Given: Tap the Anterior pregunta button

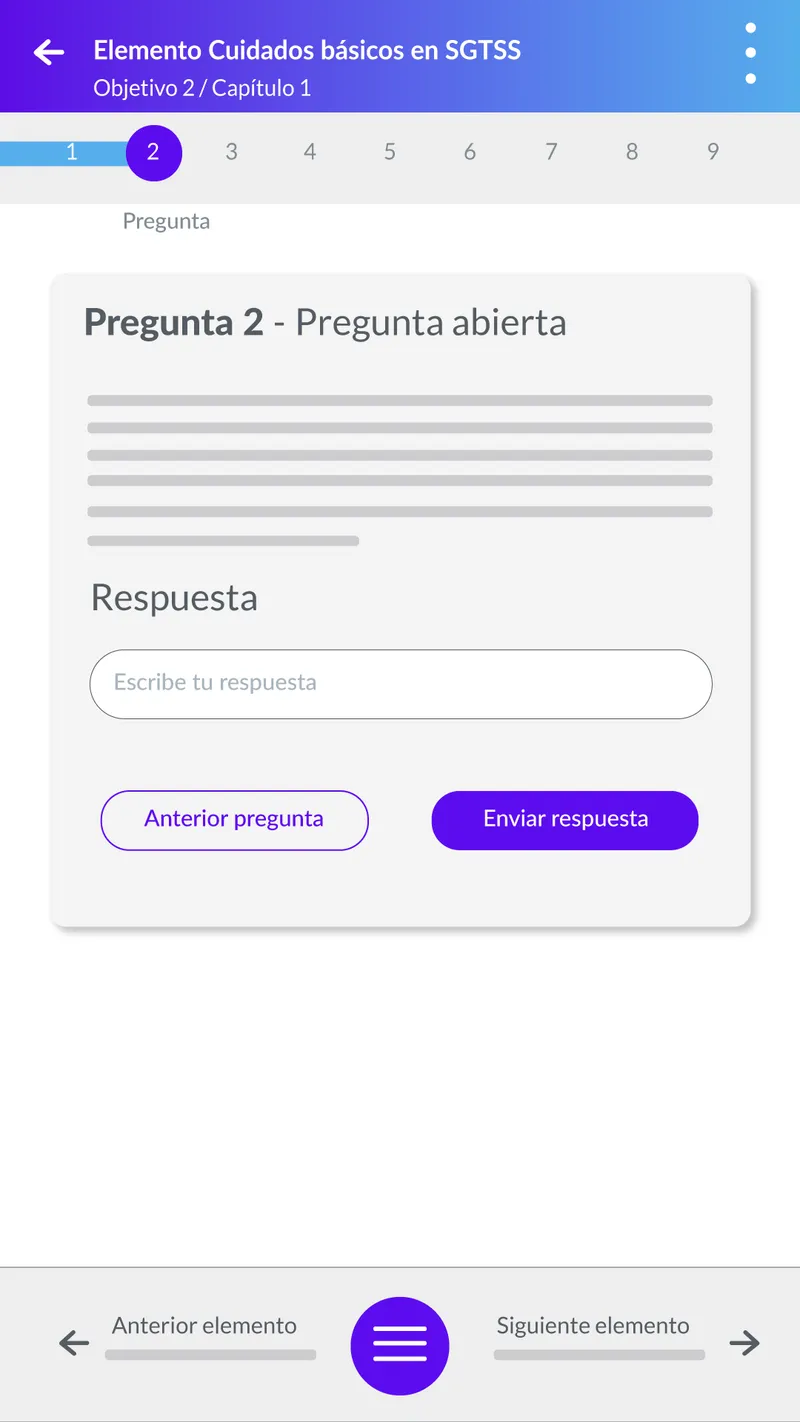Looking at the screenshot, I should (x=235, y=820).
